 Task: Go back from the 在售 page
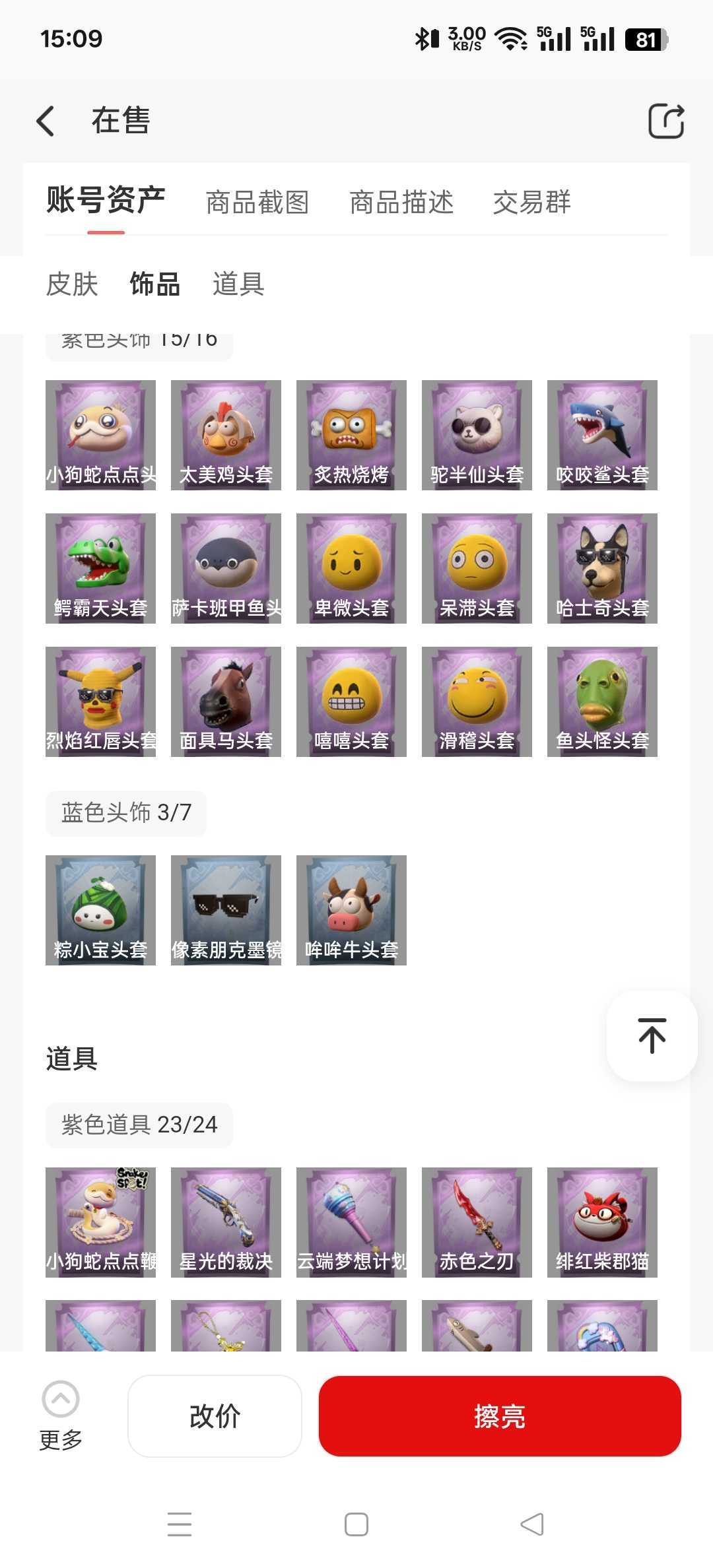click(x=46, y=121)
